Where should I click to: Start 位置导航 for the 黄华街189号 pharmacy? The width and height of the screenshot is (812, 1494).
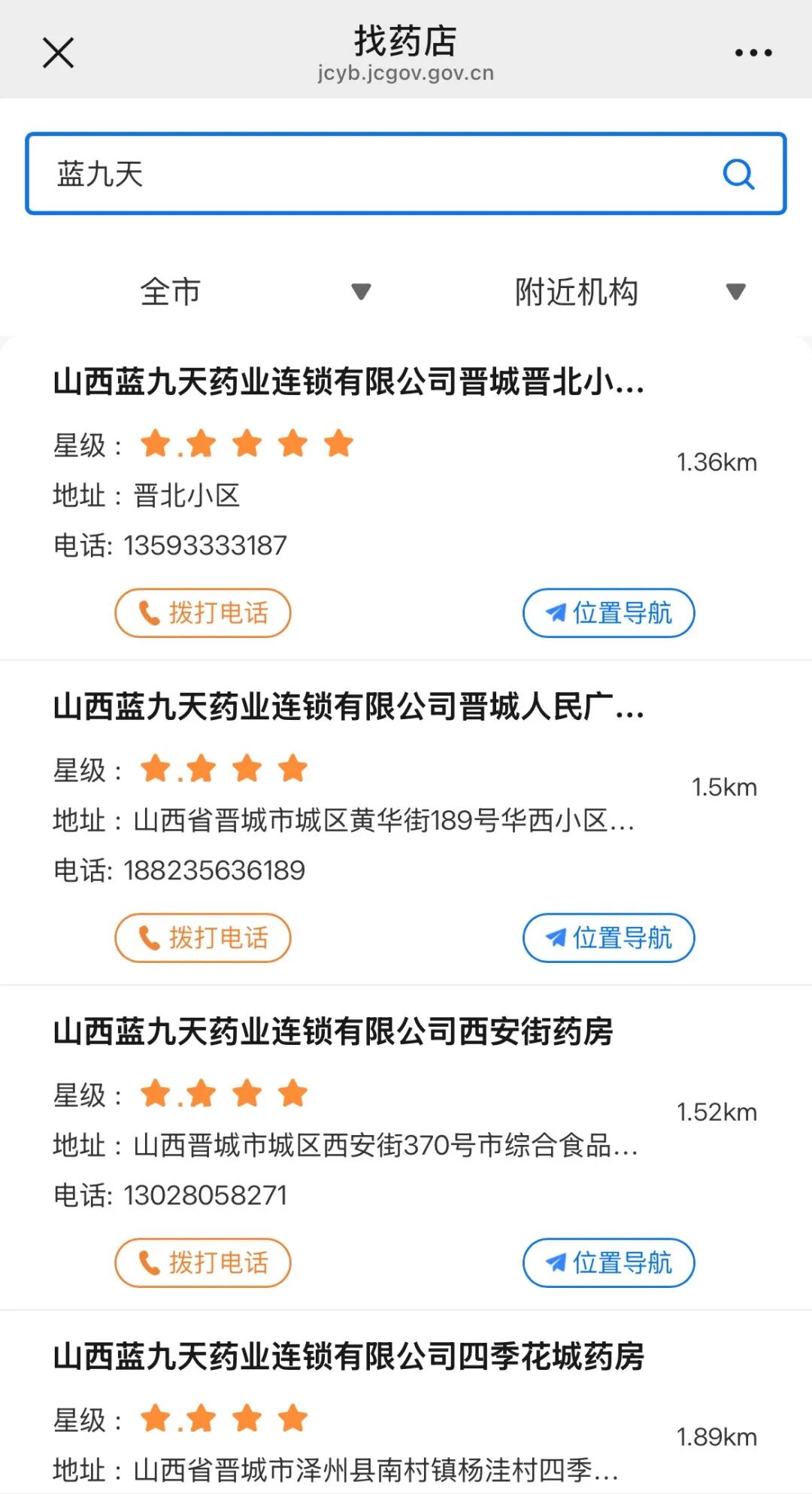[608, 938]
